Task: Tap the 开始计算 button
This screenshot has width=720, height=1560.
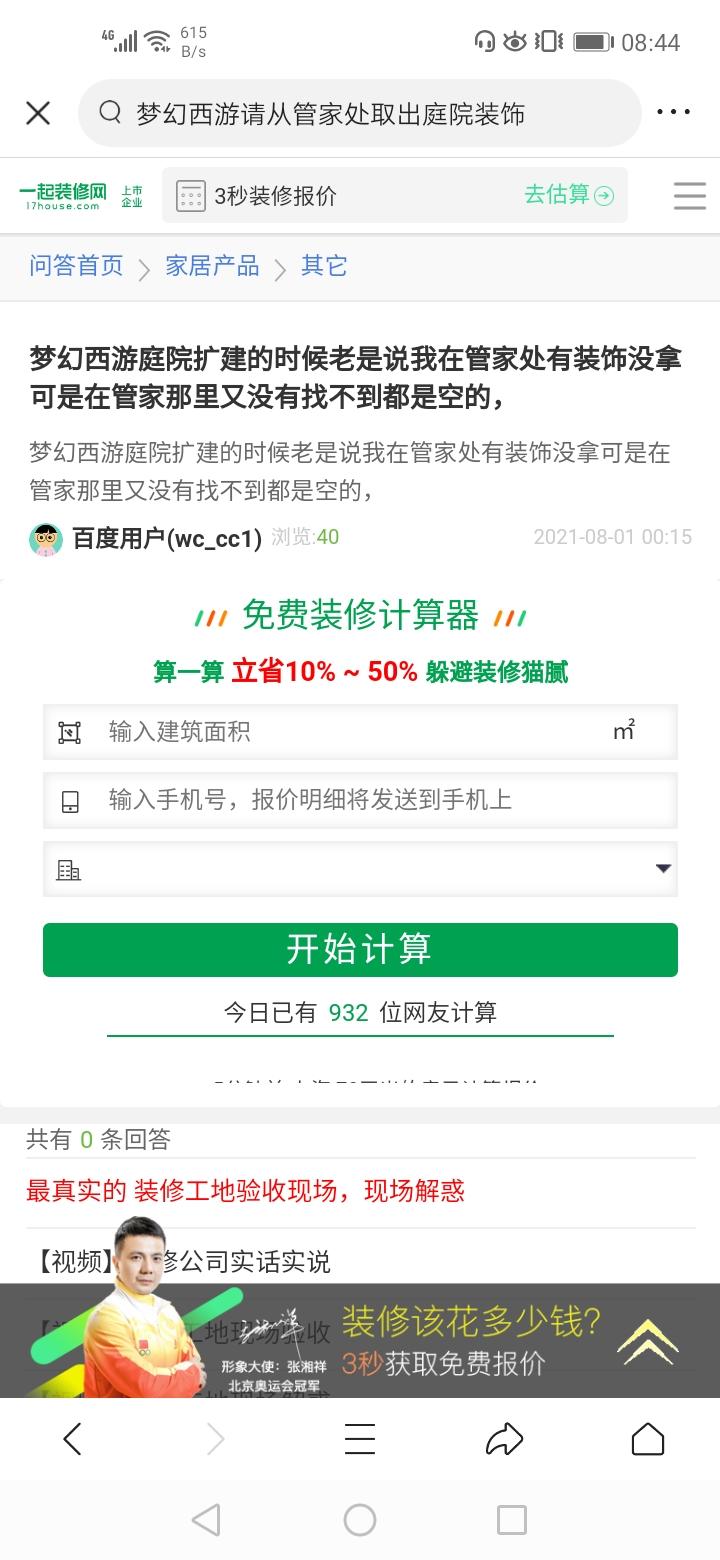Action: point(360,949)
